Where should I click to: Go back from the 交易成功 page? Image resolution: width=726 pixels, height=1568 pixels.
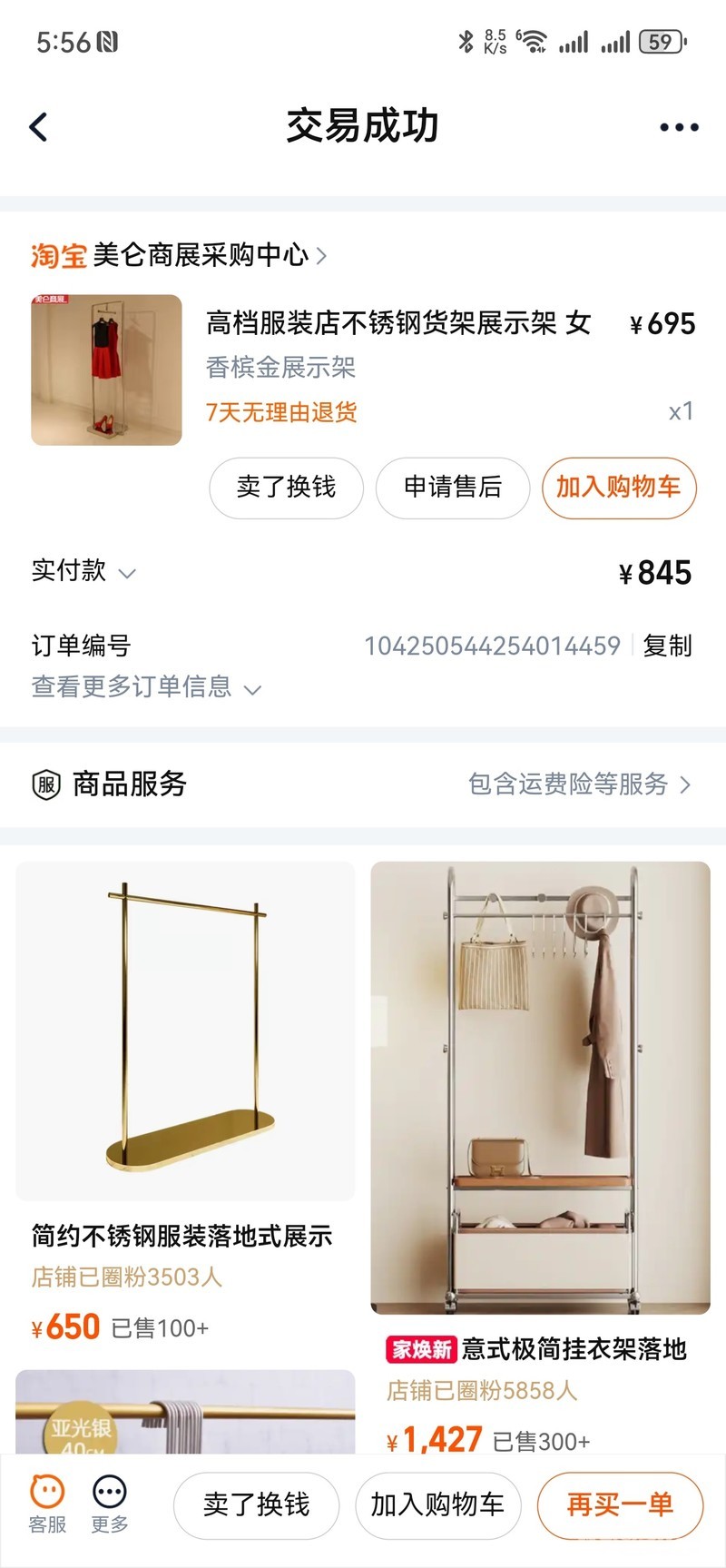pyautogui.click(x=38, y=127)
